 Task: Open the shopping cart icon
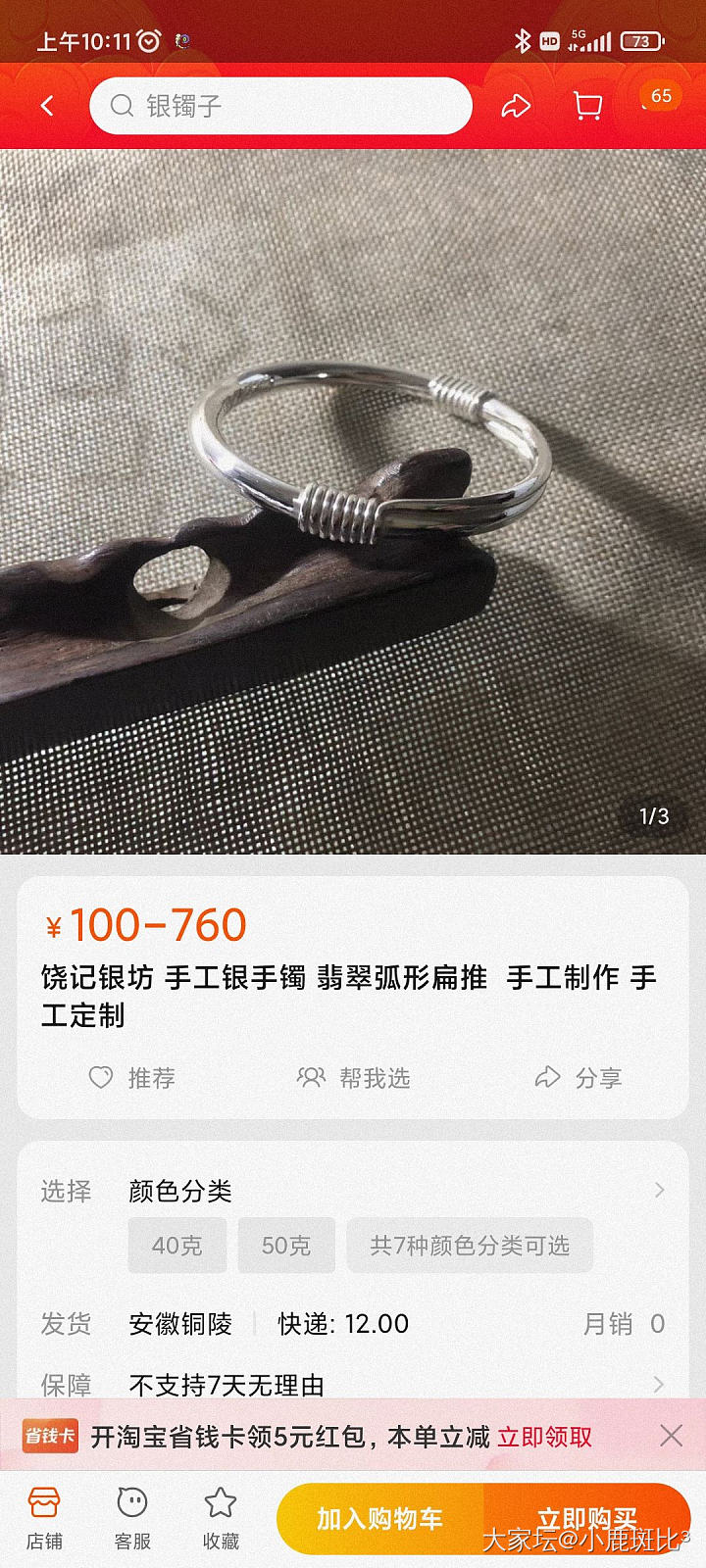(x=587, y=106)
